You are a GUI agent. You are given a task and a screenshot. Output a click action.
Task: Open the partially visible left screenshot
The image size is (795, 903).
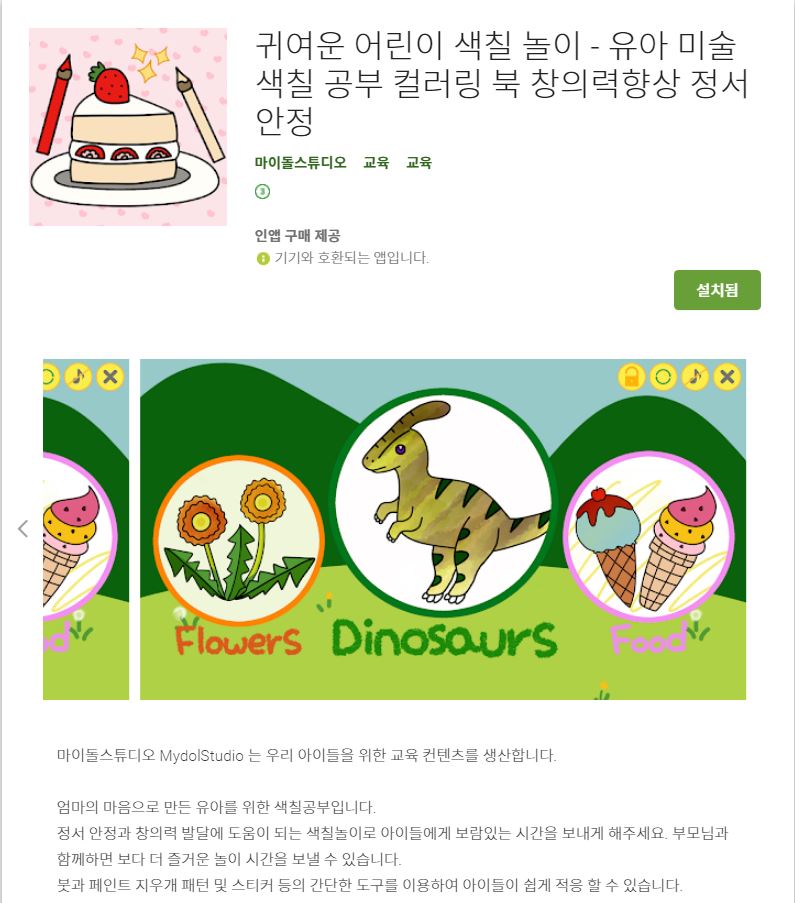(x=86, y=529)
